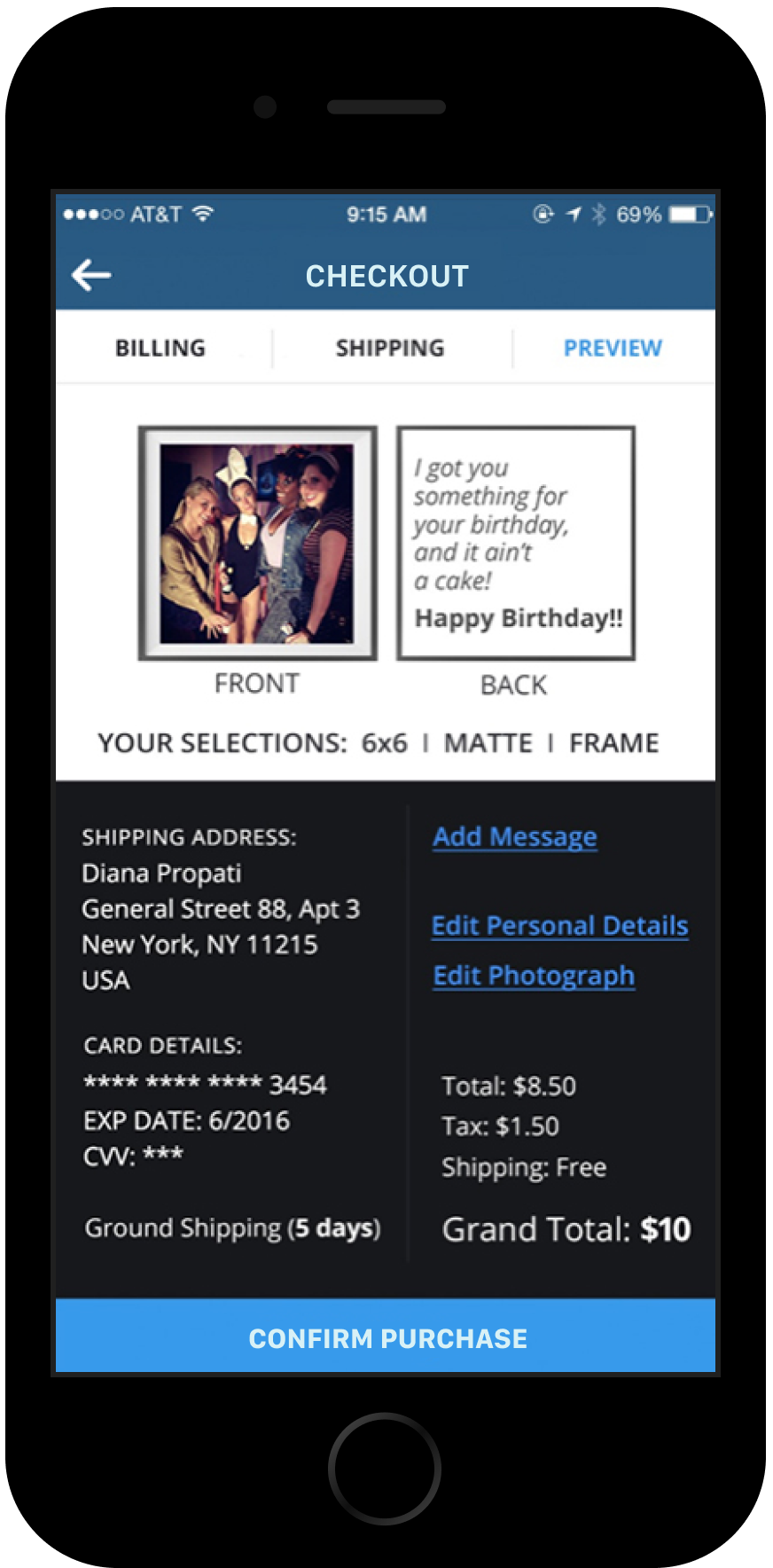The image size is (773, 1568).
Task: Confirm the purchase
Action: tap(386, 1337)
